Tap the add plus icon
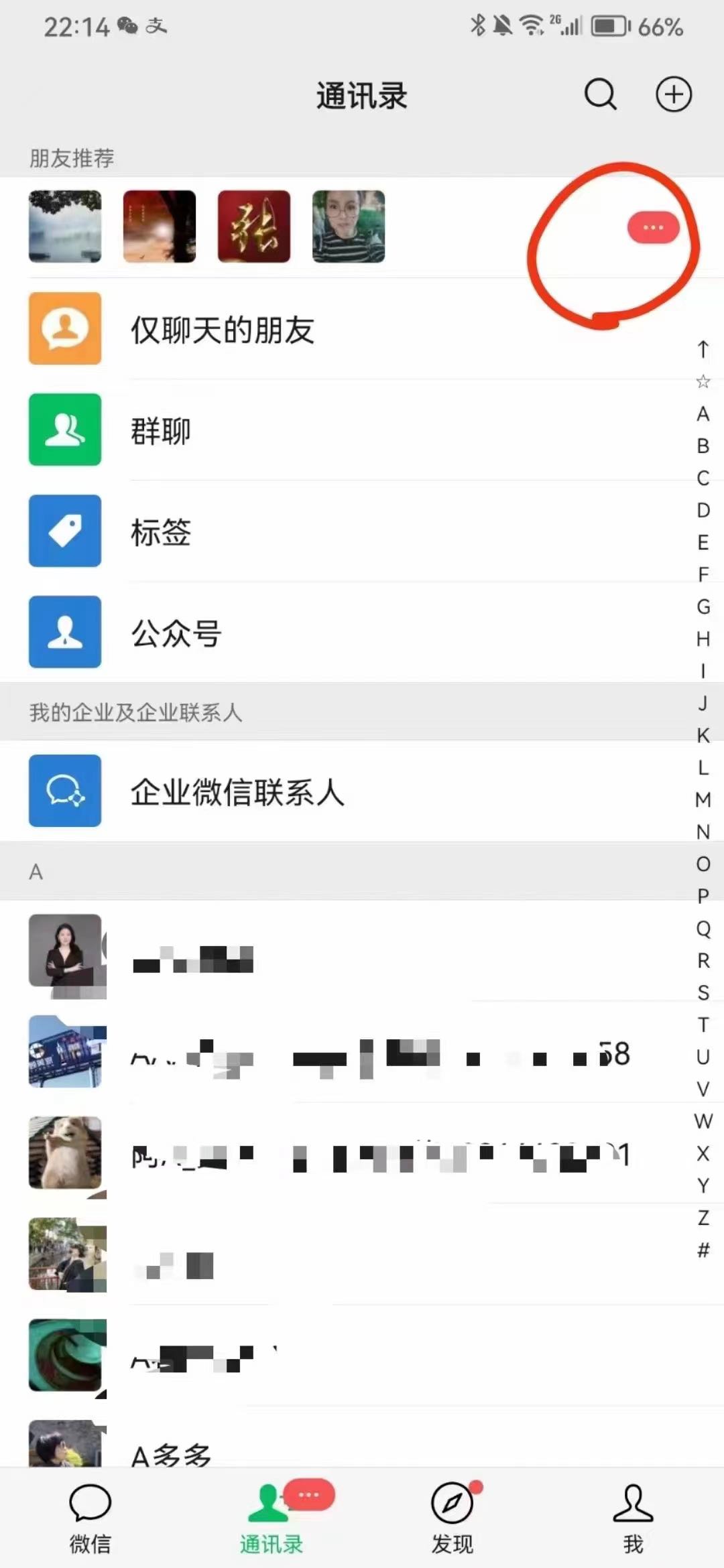 [673, 94]
